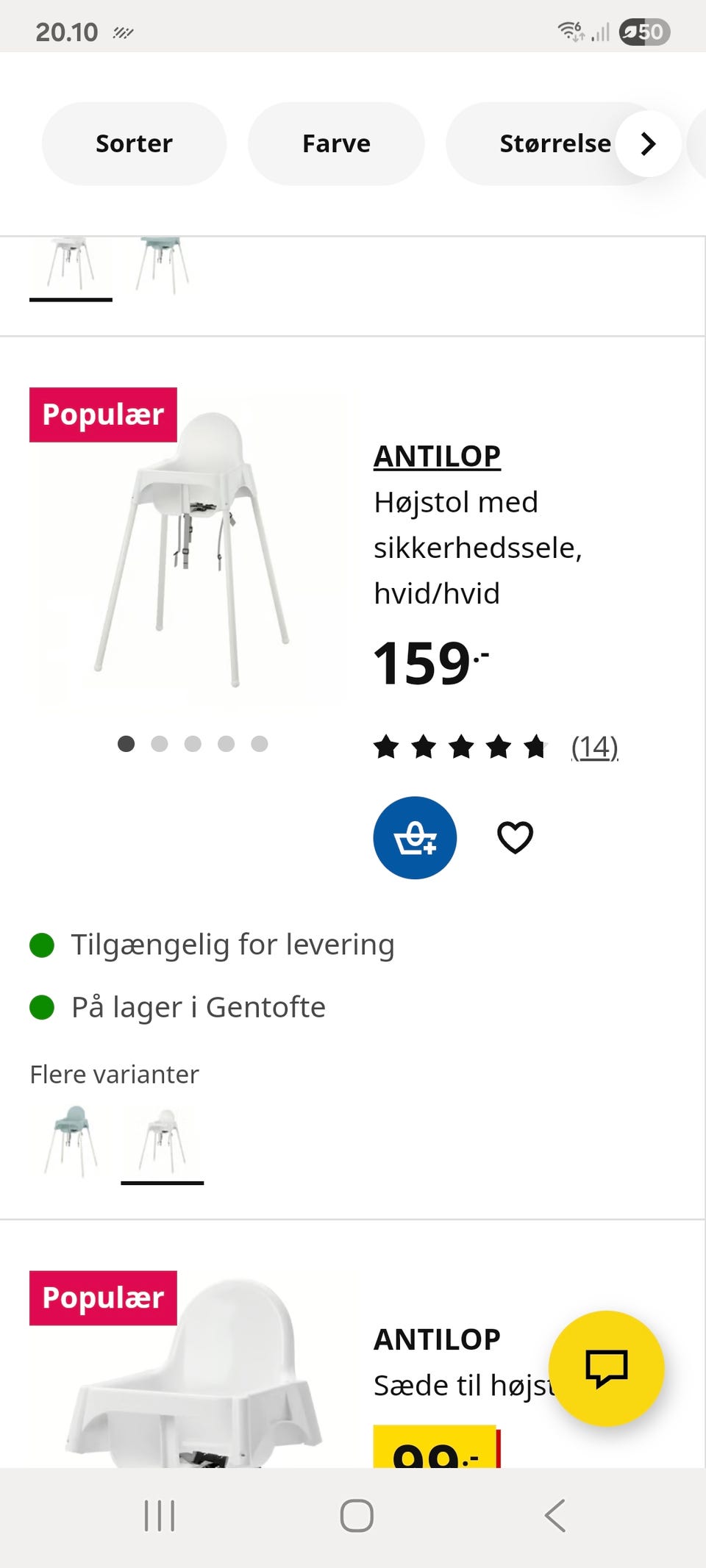Open the Farve filter options
This screenshot has height=1568, width=706.
335,143
